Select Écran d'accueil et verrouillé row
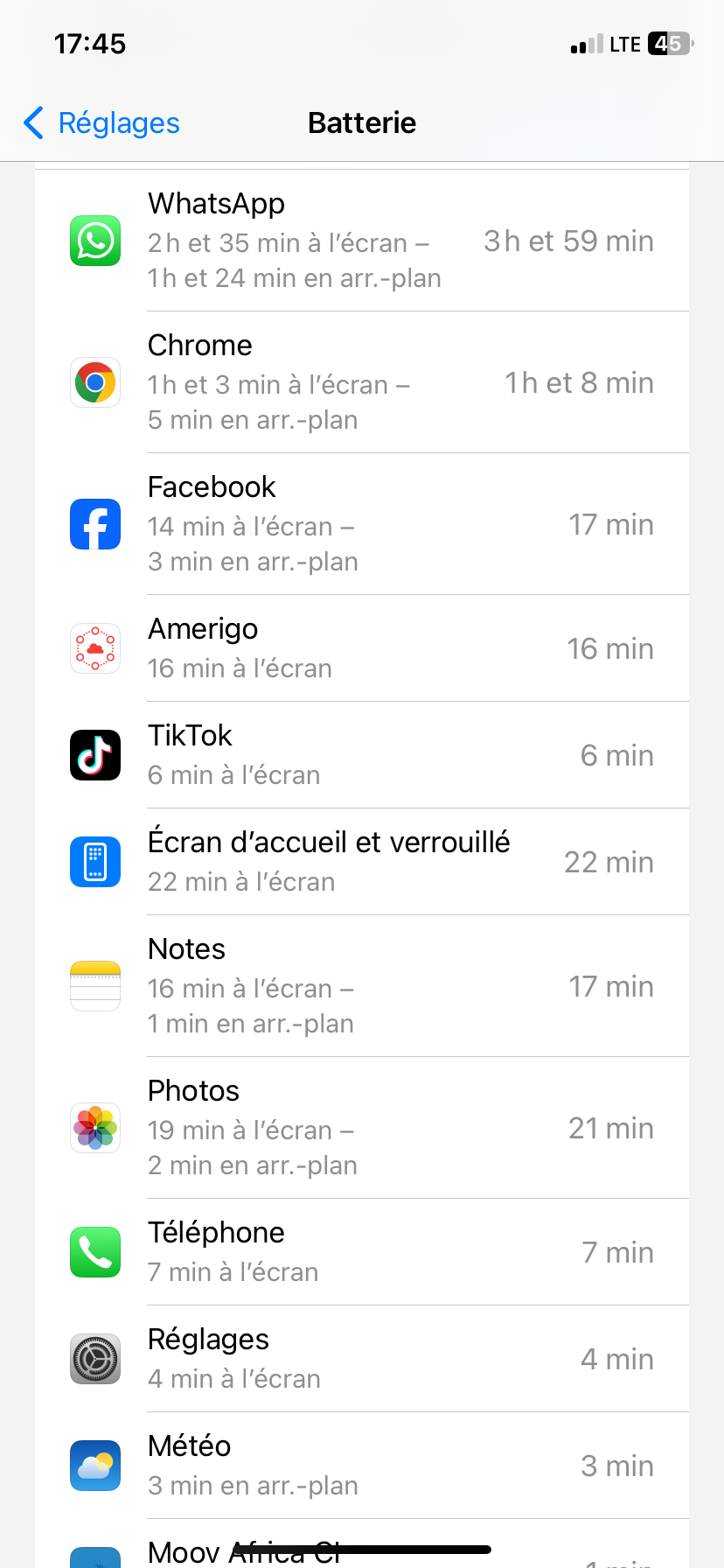Screen dimensions: 724x1568 coord(362,862)
